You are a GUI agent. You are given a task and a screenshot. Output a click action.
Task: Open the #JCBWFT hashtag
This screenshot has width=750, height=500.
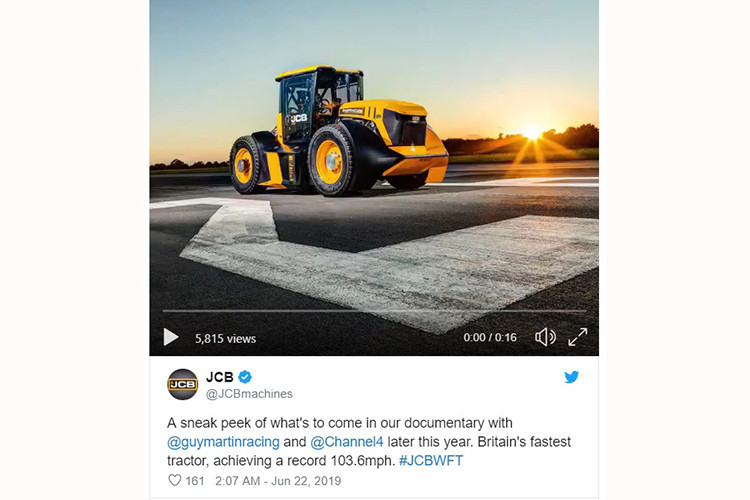coord(433,460)
